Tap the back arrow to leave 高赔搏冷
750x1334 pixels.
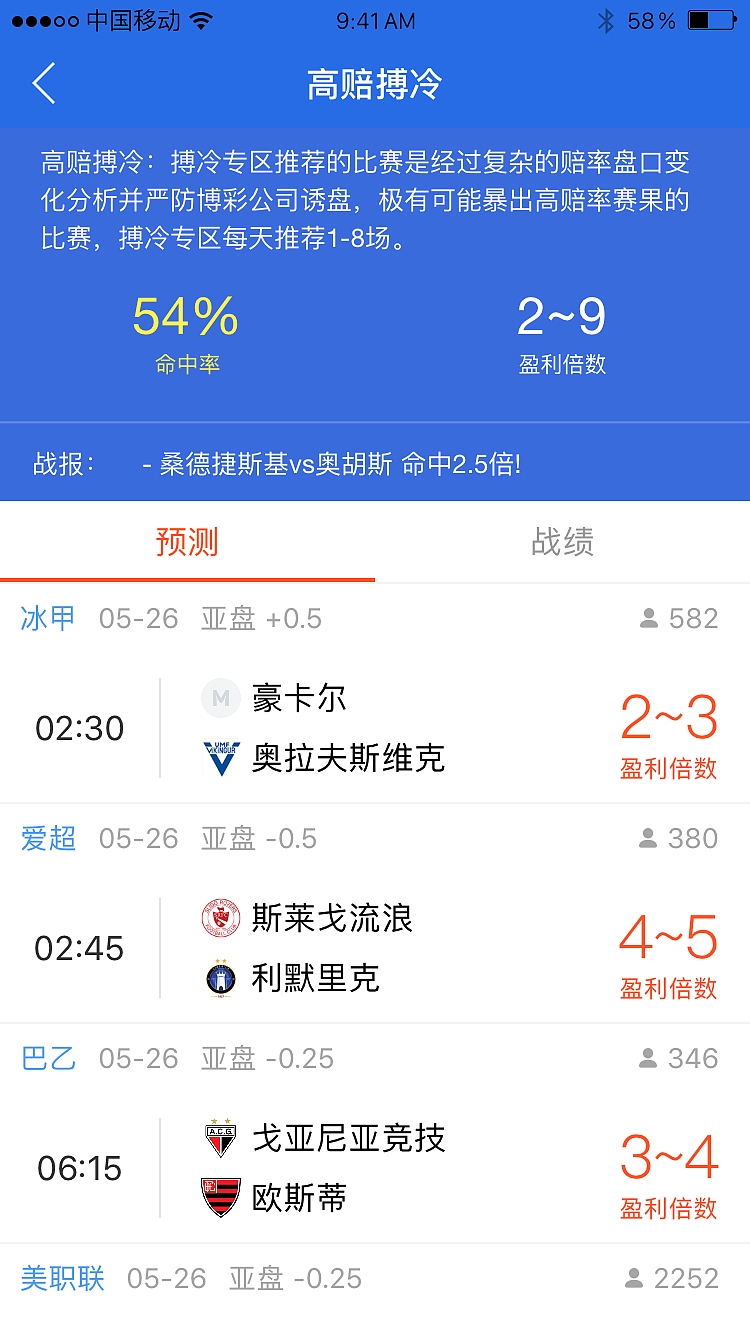[x=42, y=84]
